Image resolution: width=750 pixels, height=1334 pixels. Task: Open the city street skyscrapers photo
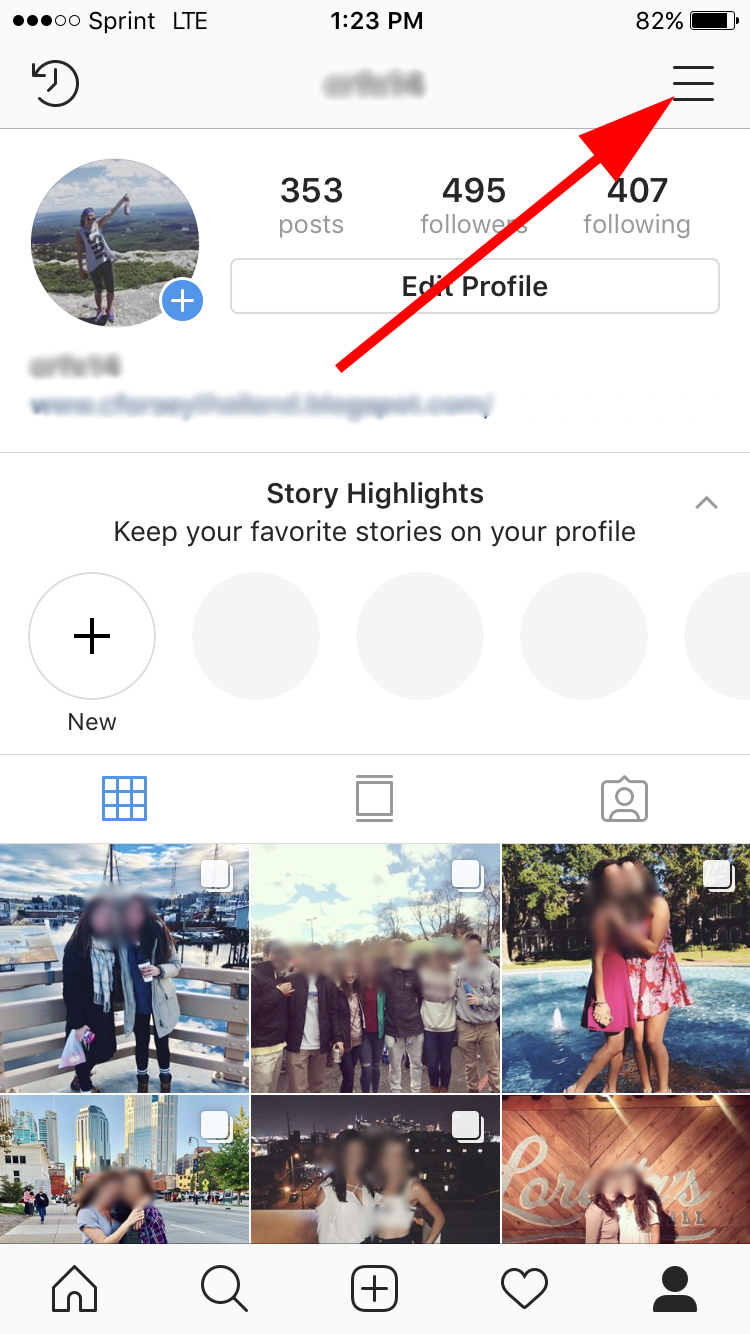coord(124,1170)
